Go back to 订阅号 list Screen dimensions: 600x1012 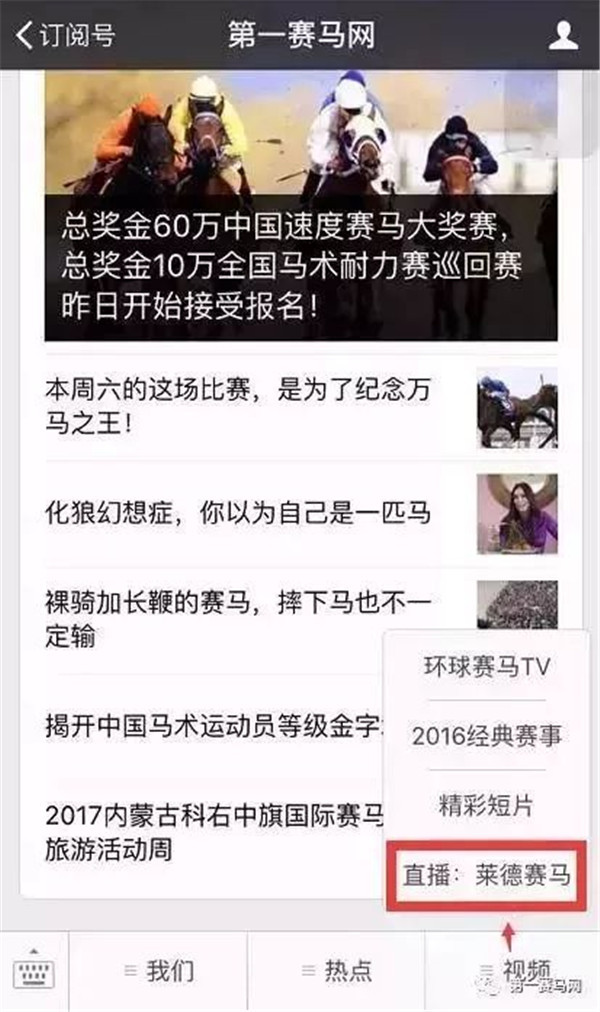pyautogui.click(x=66, y=37)
